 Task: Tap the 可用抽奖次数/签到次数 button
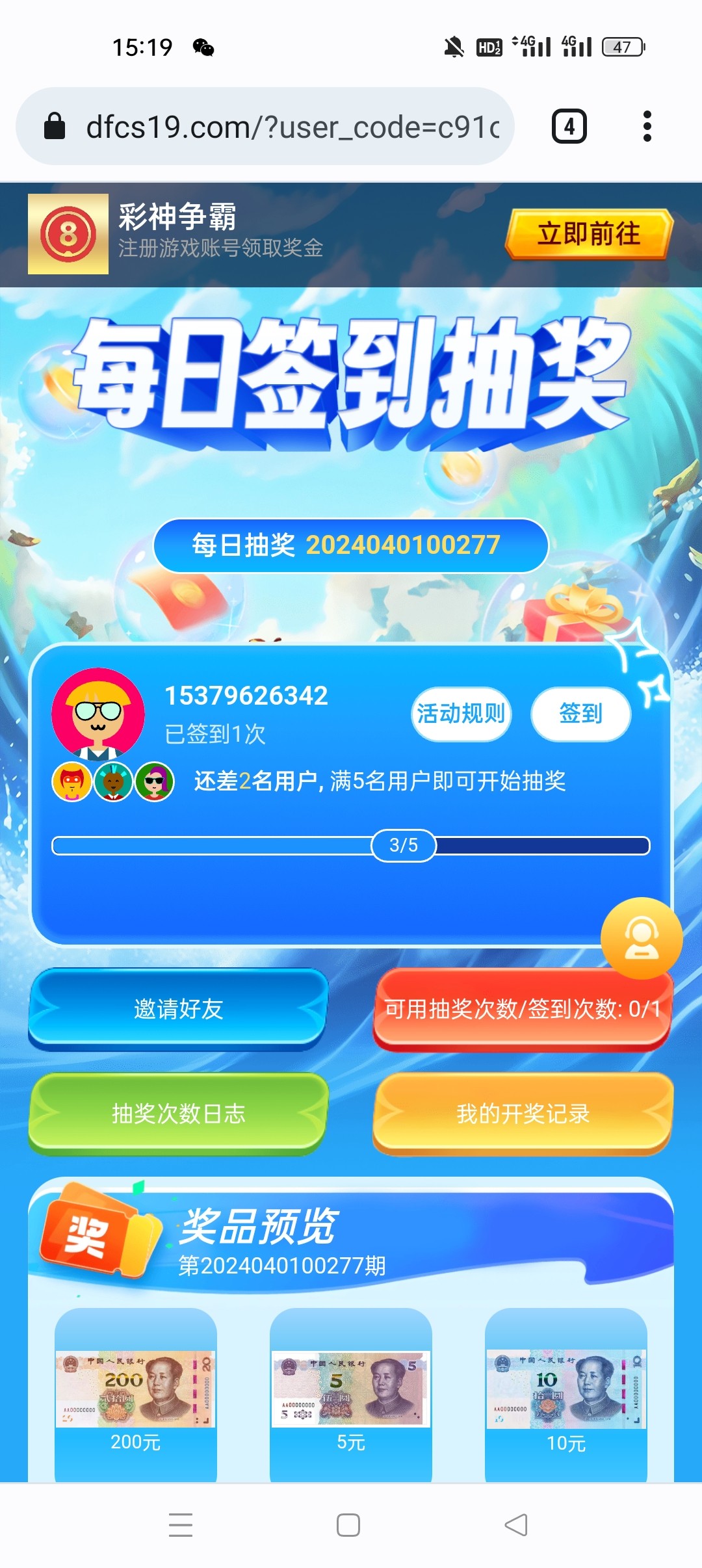(x=522, y=1008)
